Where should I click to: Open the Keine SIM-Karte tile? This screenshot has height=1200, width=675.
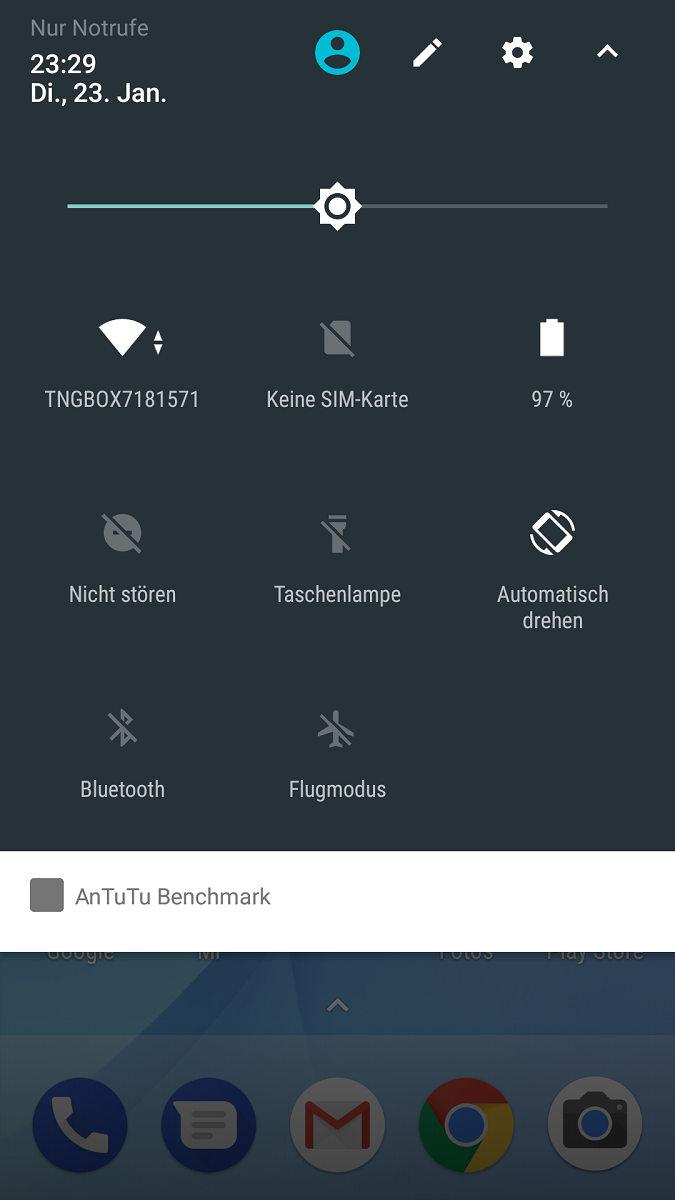337,364
